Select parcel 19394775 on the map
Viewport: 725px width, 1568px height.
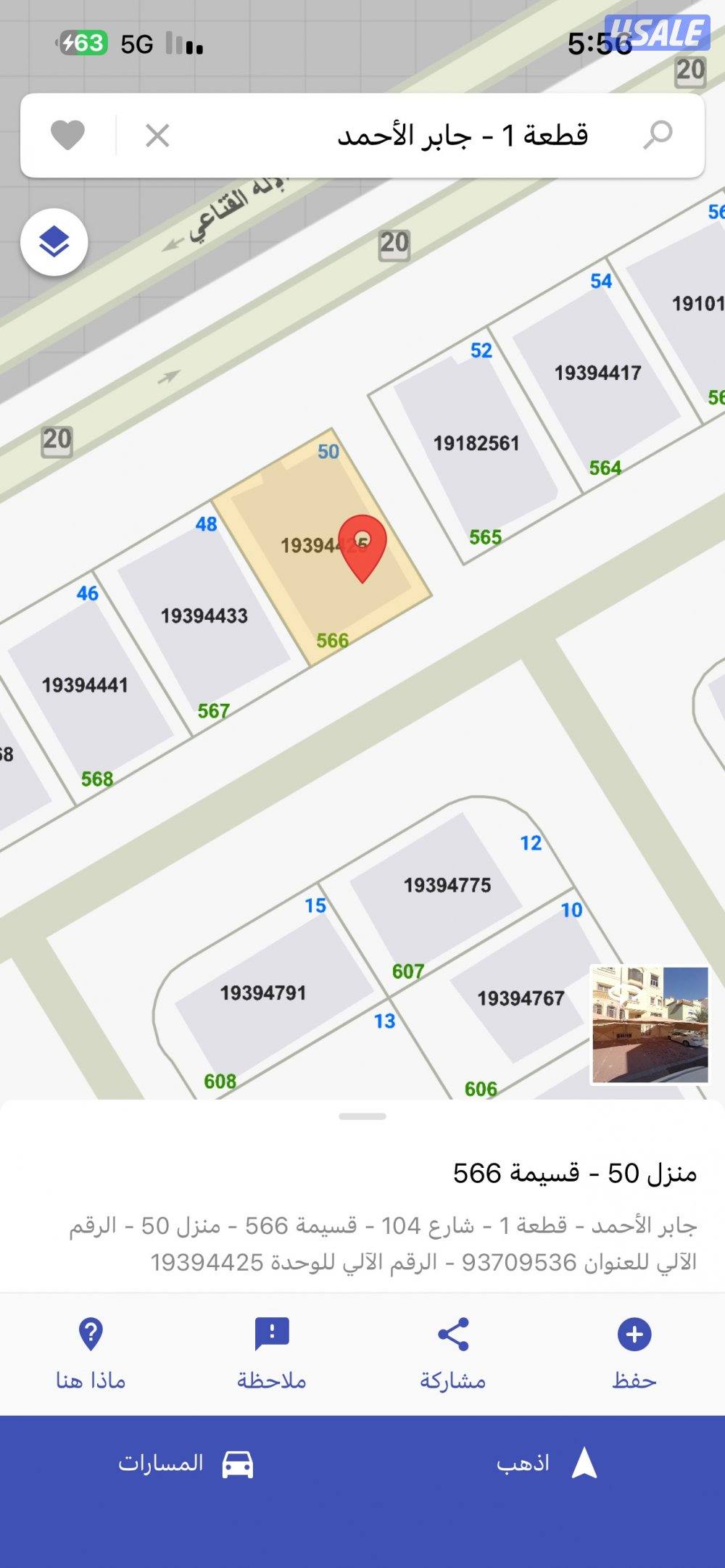[447, 884]
